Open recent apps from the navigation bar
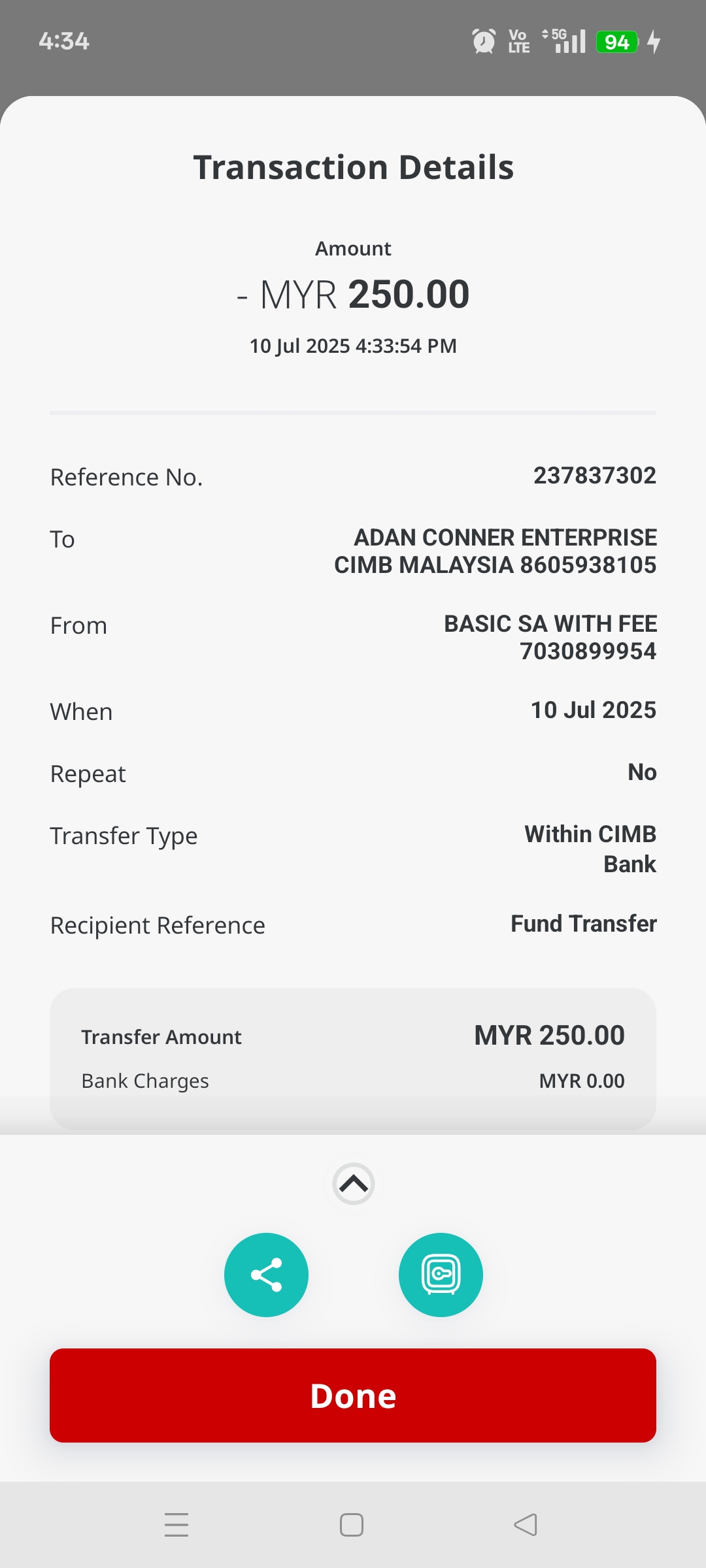 [176, 1525]
